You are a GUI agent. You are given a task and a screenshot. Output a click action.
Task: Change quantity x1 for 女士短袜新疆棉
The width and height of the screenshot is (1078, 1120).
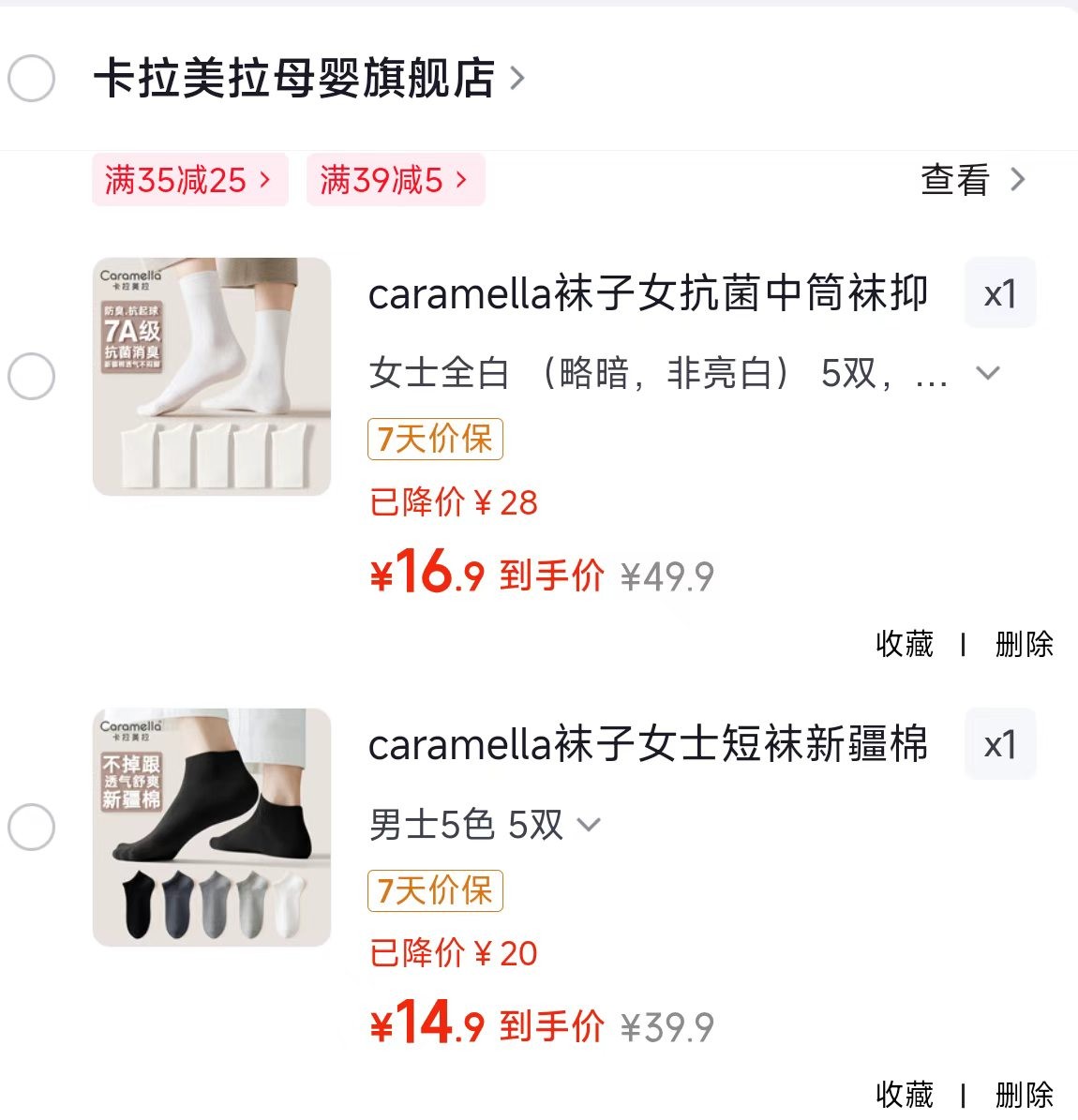pyautogui.click(x=999, y=745)
